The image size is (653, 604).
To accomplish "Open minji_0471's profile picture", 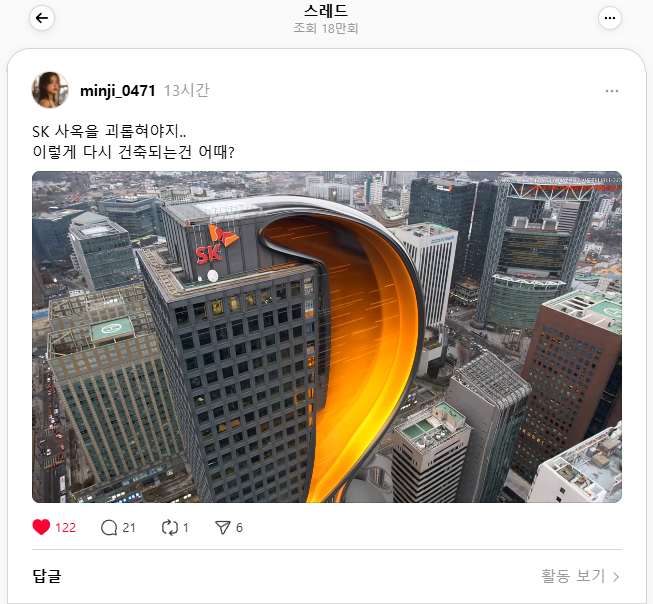I will click(50, 90).
